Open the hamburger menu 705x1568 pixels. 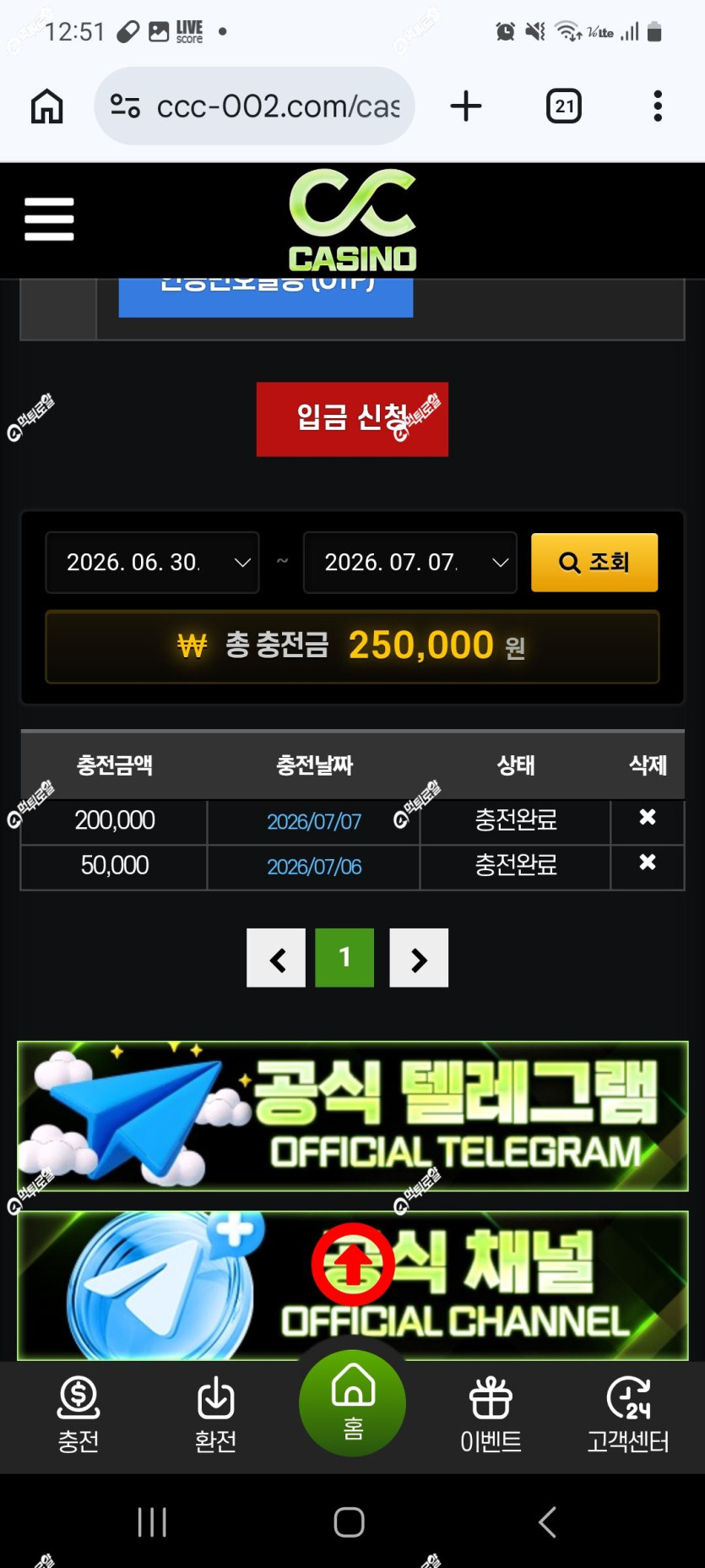(49, 219)
